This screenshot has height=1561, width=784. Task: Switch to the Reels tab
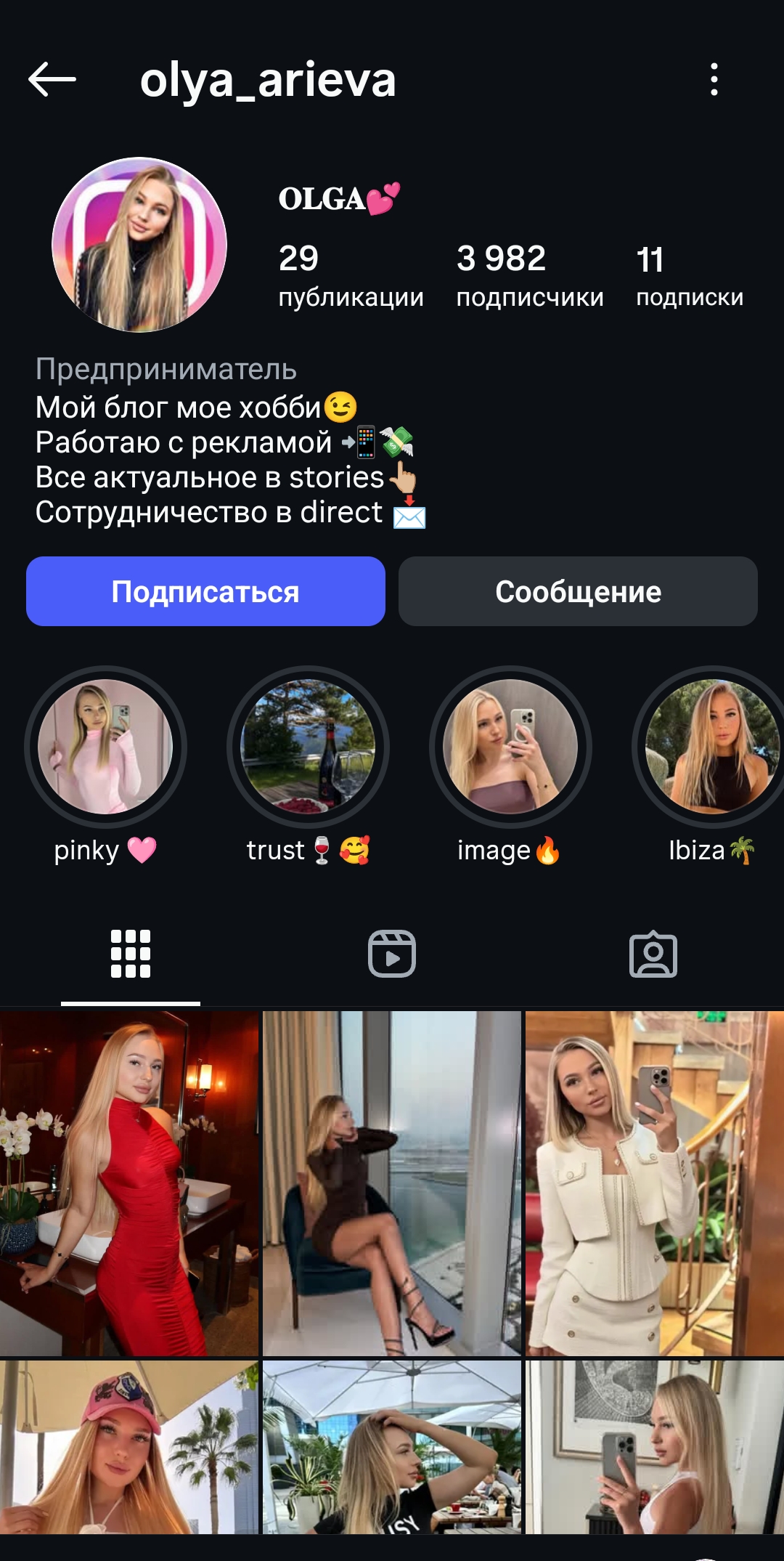(392, 954)
